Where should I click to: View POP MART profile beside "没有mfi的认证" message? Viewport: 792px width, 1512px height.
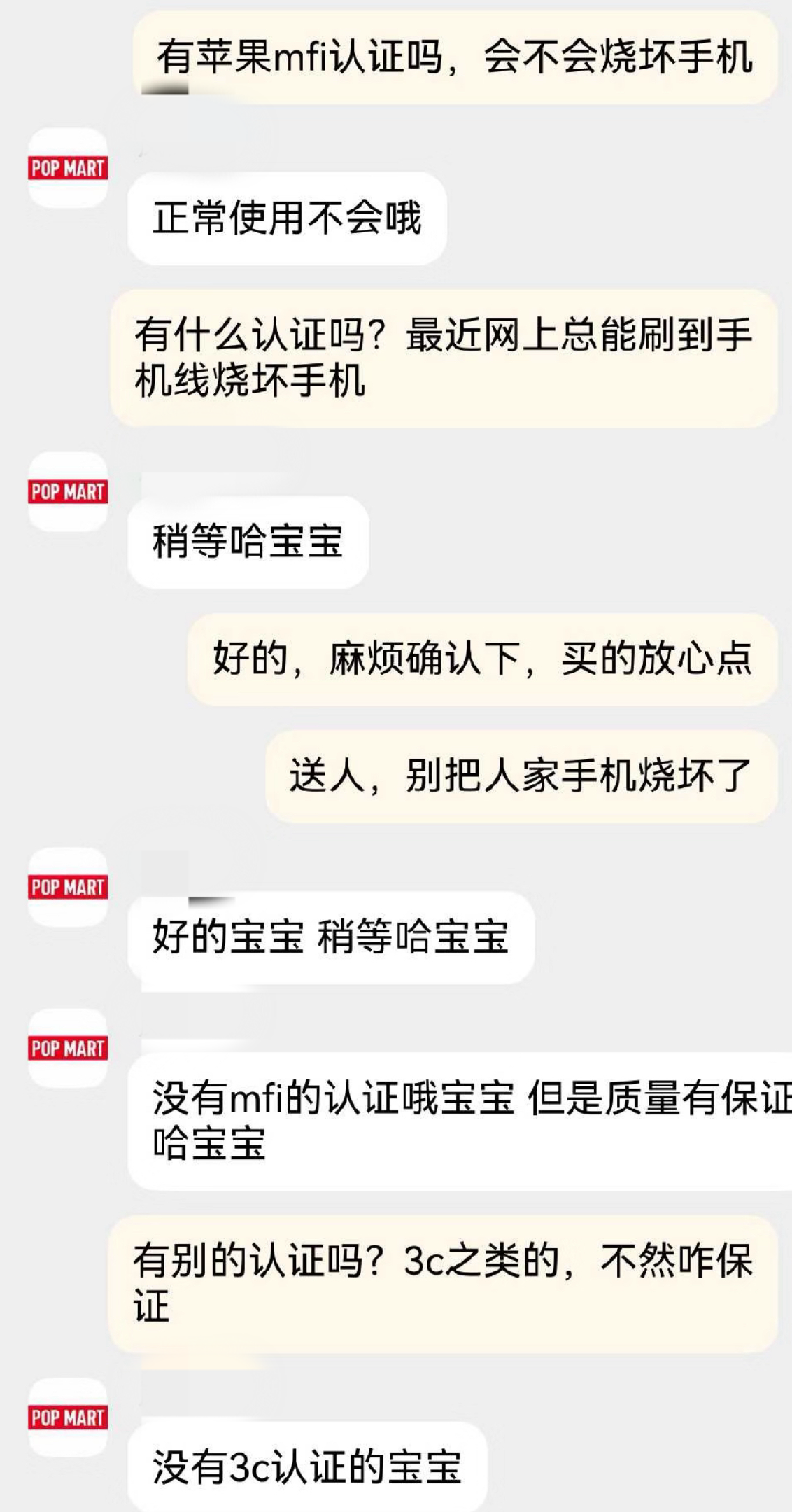tap(68, 1048)
